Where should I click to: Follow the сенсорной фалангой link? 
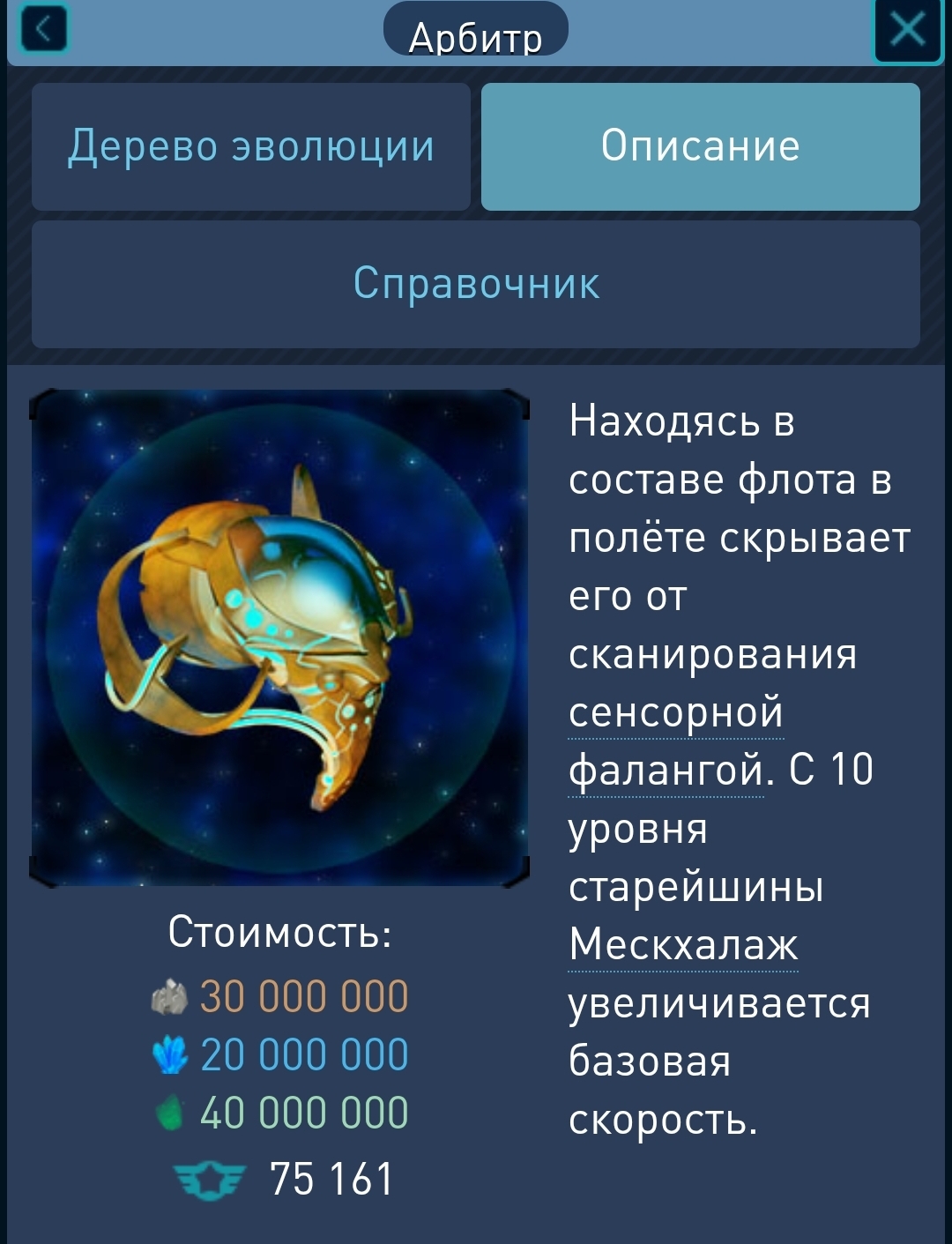coord(676,712)
